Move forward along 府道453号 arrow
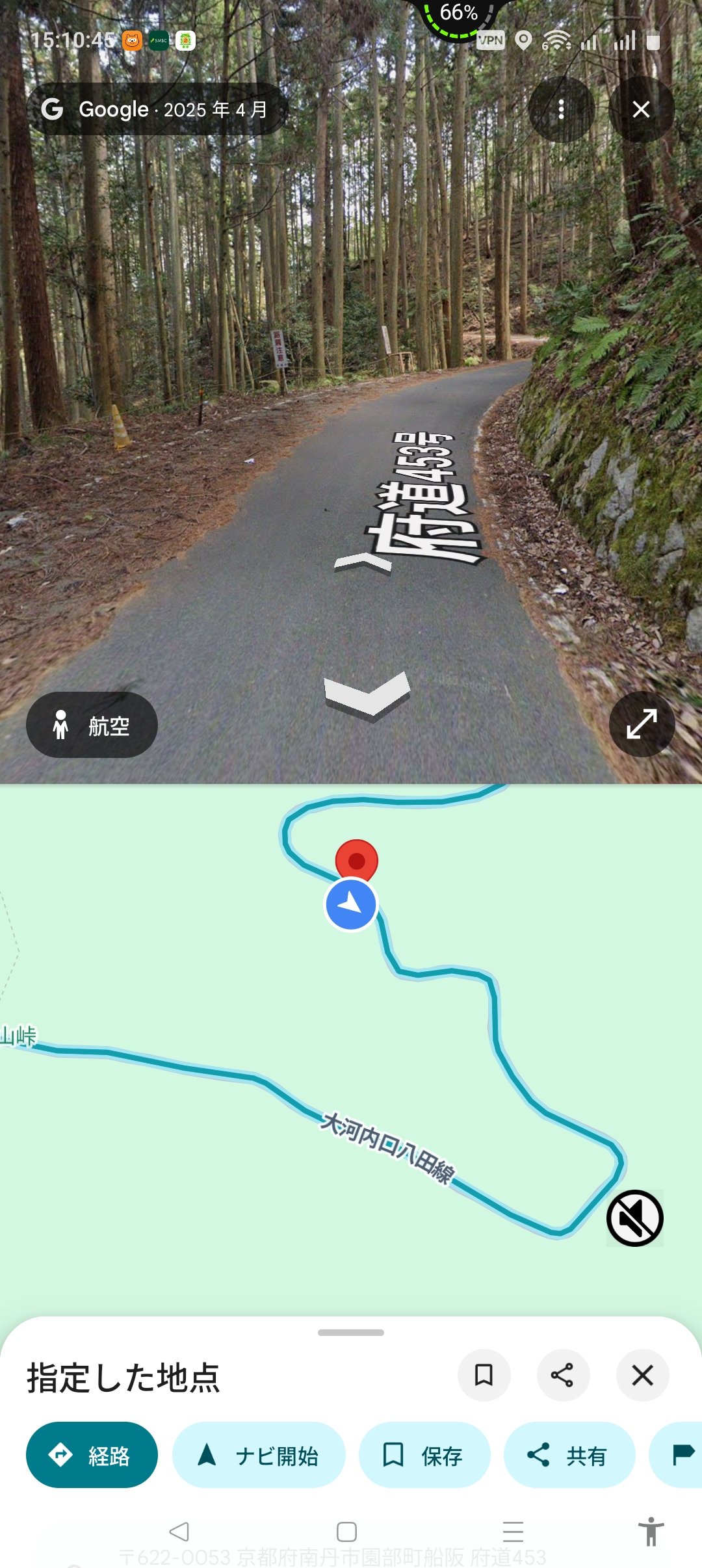 click(x=364, y=560)
